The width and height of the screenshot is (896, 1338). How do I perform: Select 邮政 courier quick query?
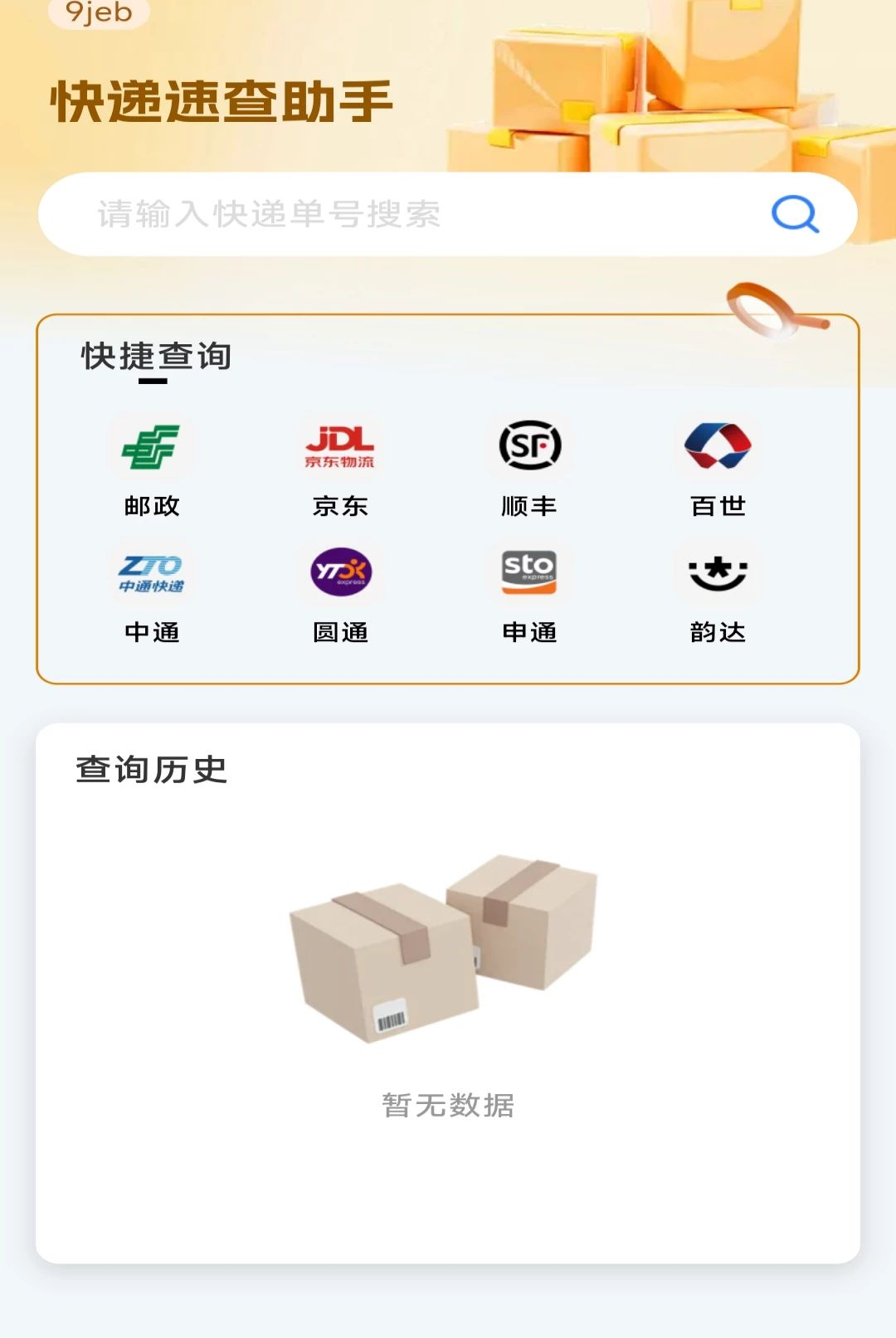click(x=152, y=467)
